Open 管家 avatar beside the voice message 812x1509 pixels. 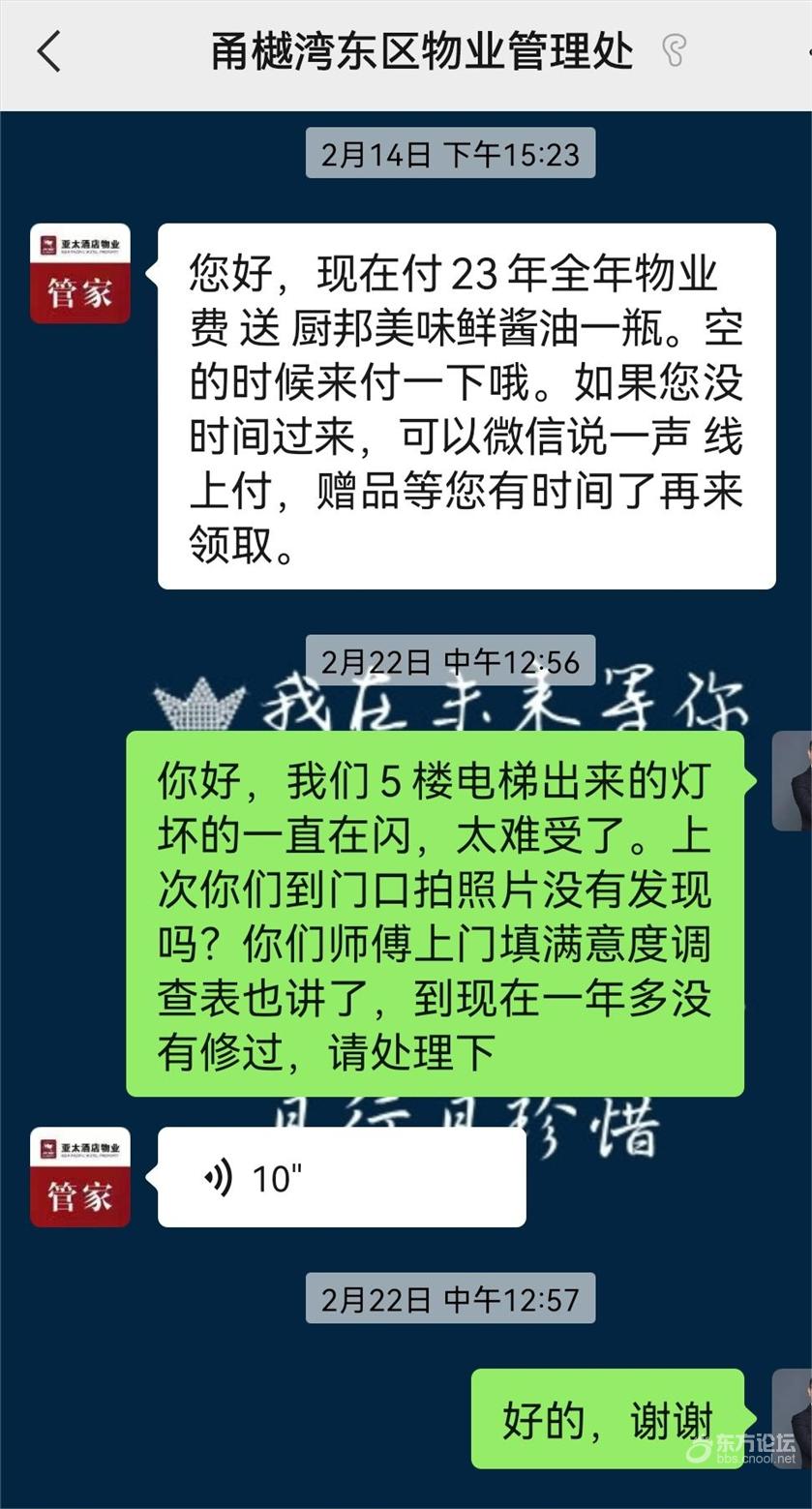point(79,1177)
